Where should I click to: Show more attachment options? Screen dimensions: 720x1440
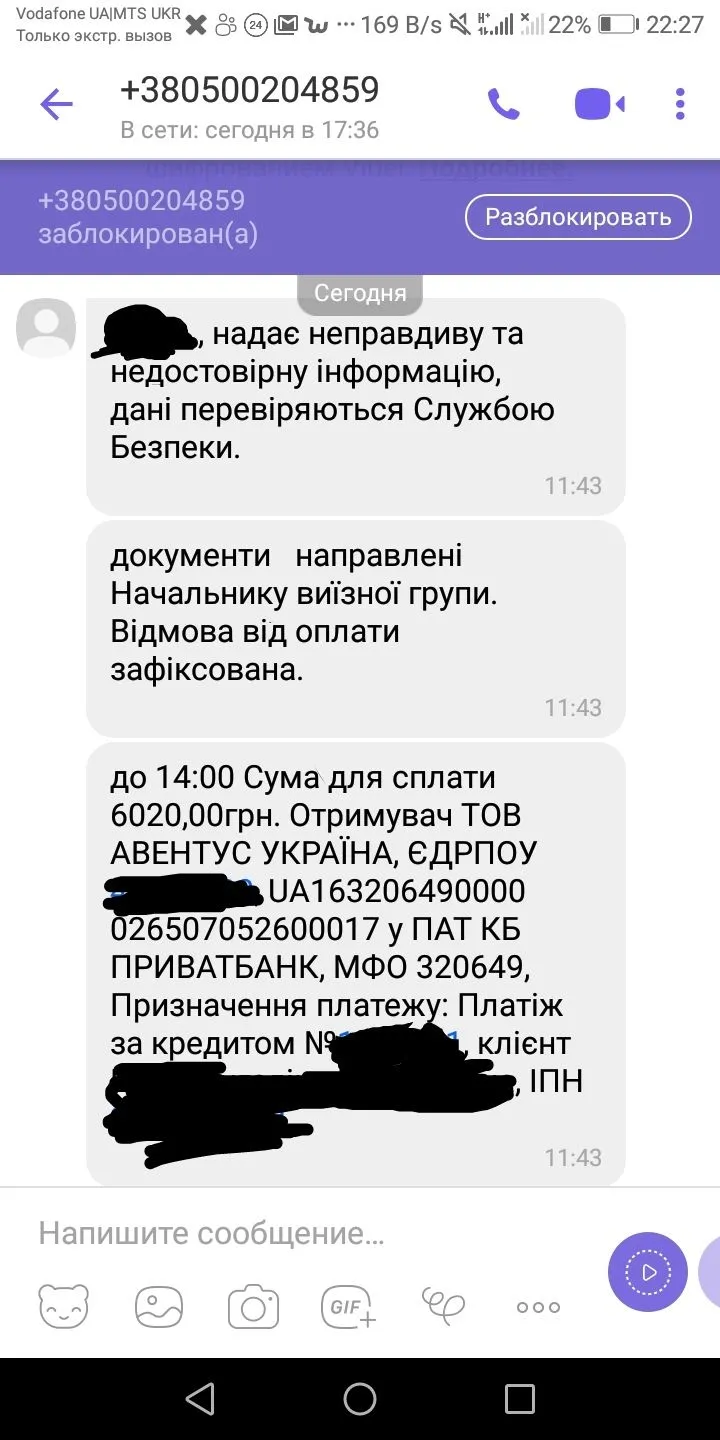[x=538, y=1307]
